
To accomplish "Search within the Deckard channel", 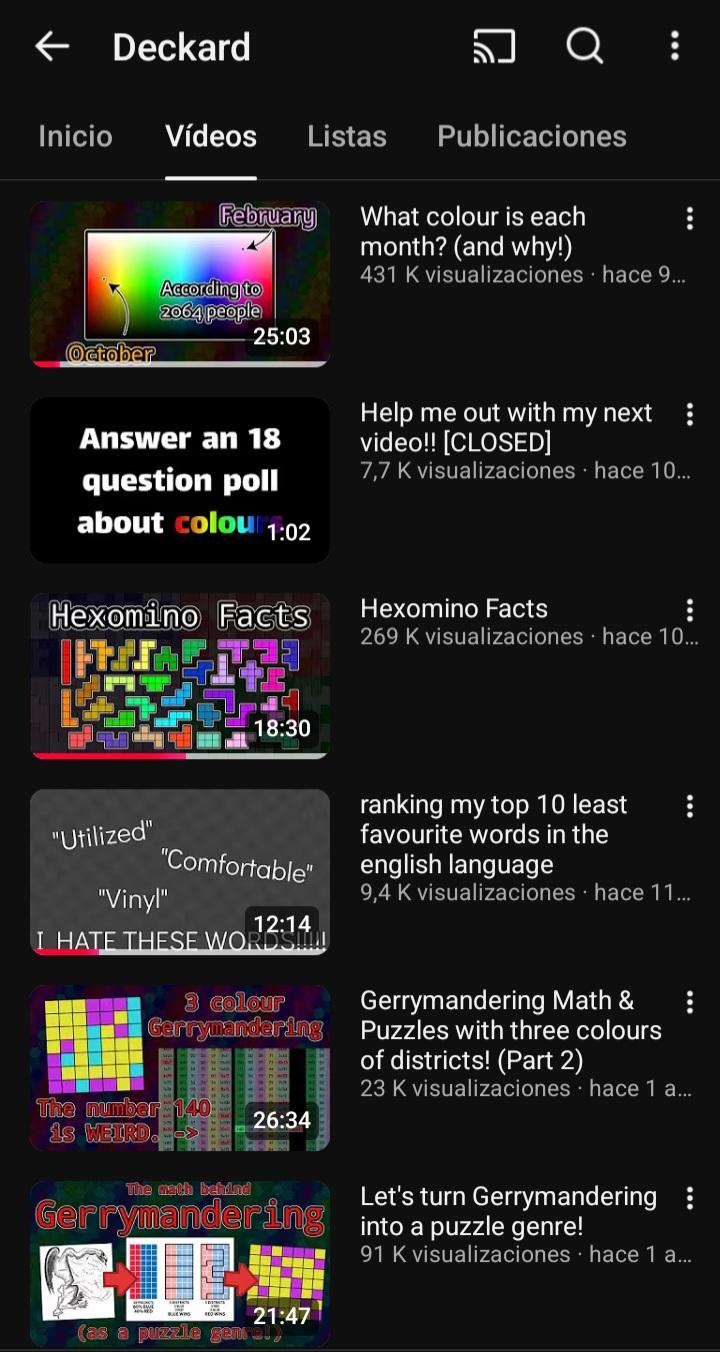I will [585, 46].
